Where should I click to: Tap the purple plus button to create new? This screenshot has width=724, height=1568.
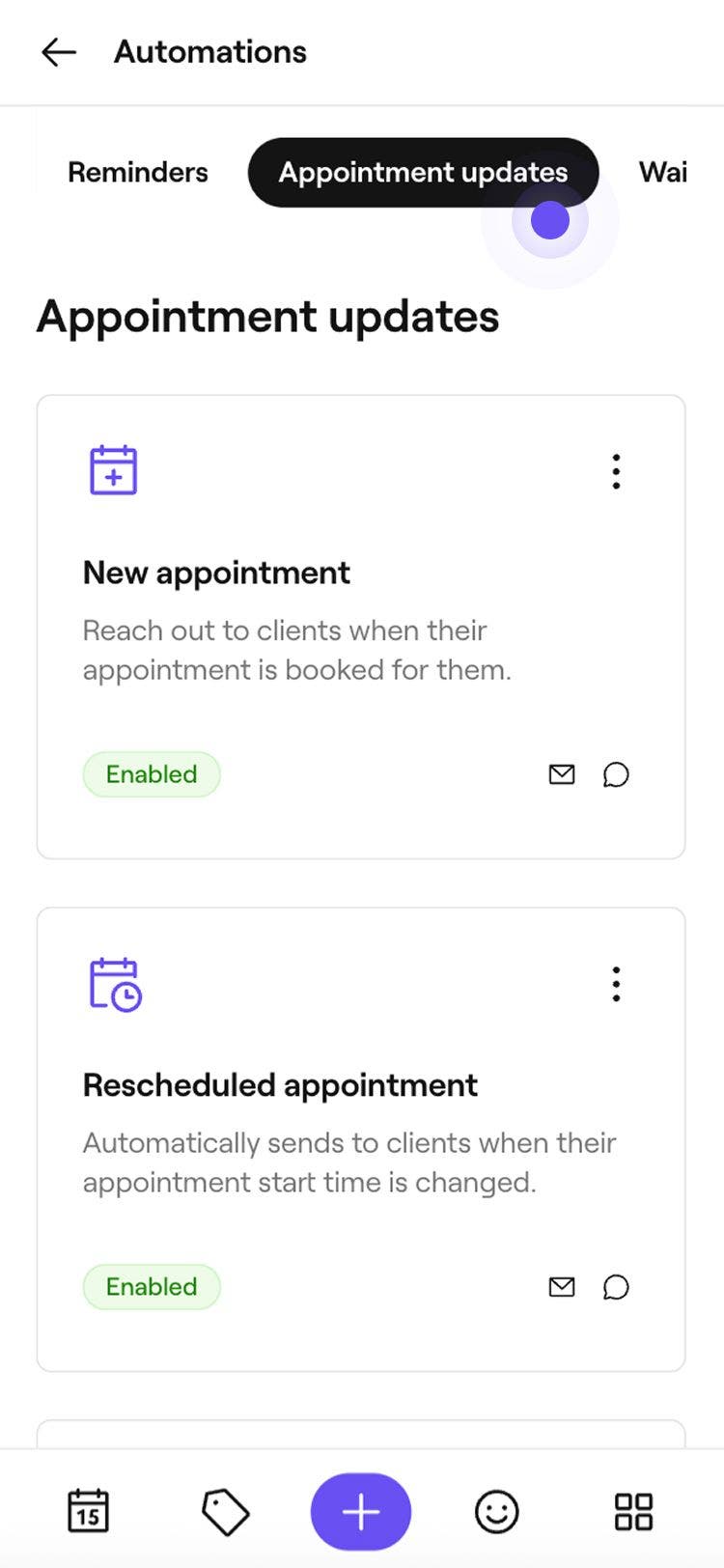360,1511
